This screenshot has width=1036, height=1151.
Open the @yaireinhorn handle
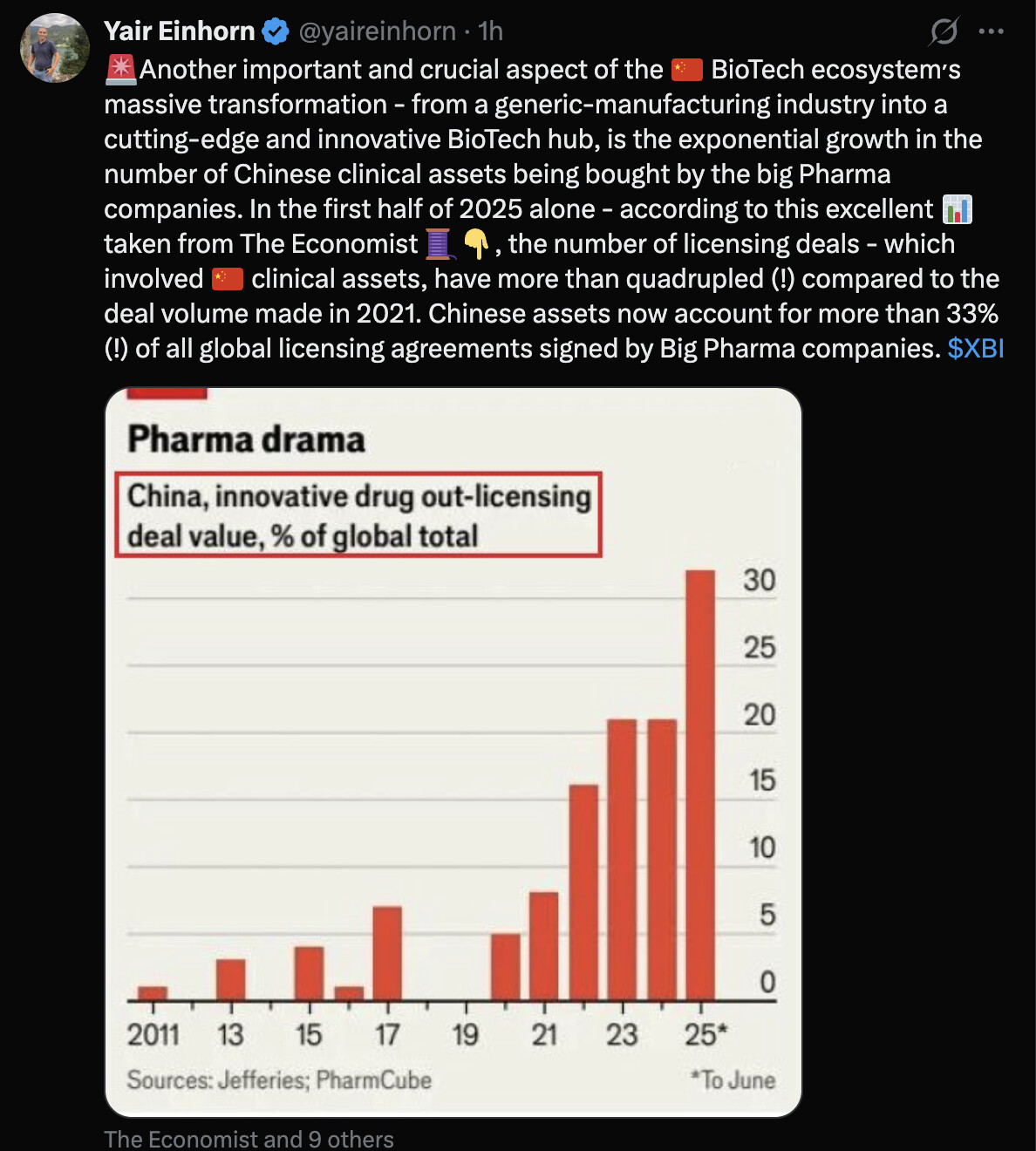tap(377, 31)
